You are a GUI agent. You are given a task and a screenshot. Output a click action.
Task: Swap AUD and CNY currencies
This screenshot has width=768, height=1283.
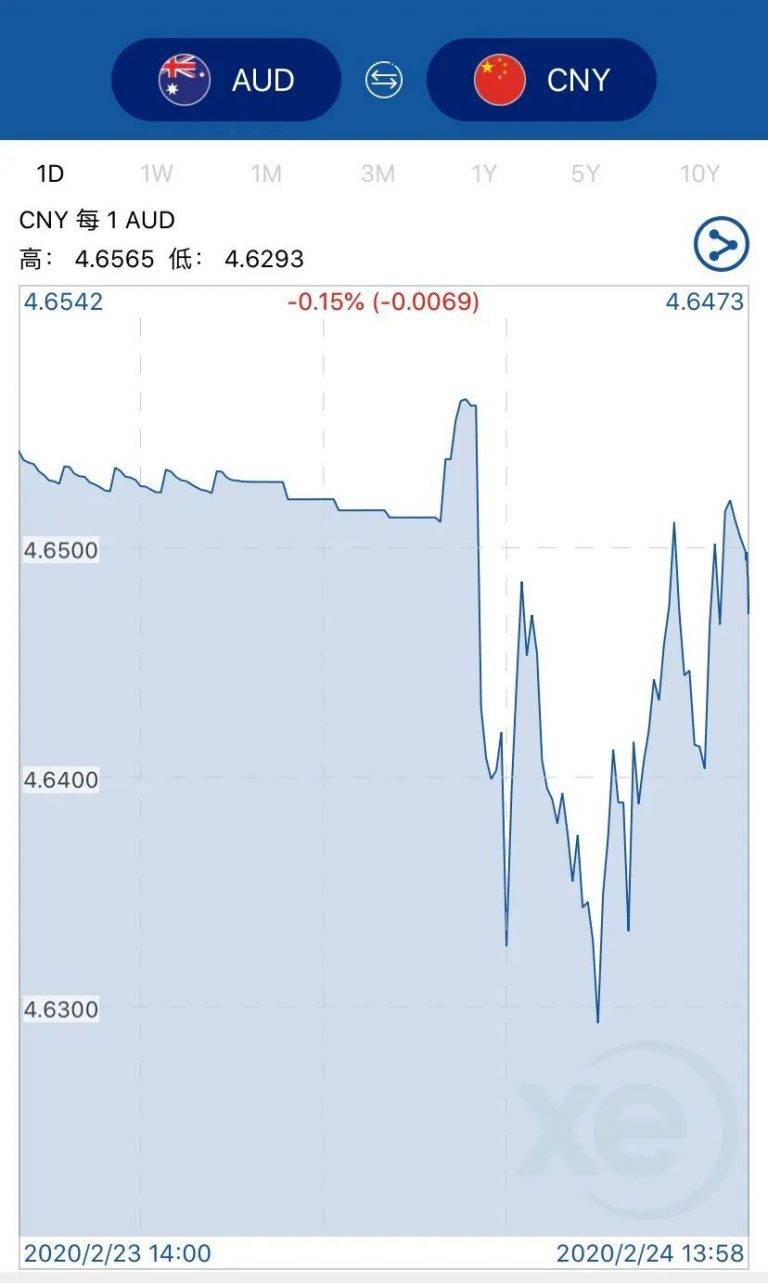pyautogui.click(x=384, y=80)
